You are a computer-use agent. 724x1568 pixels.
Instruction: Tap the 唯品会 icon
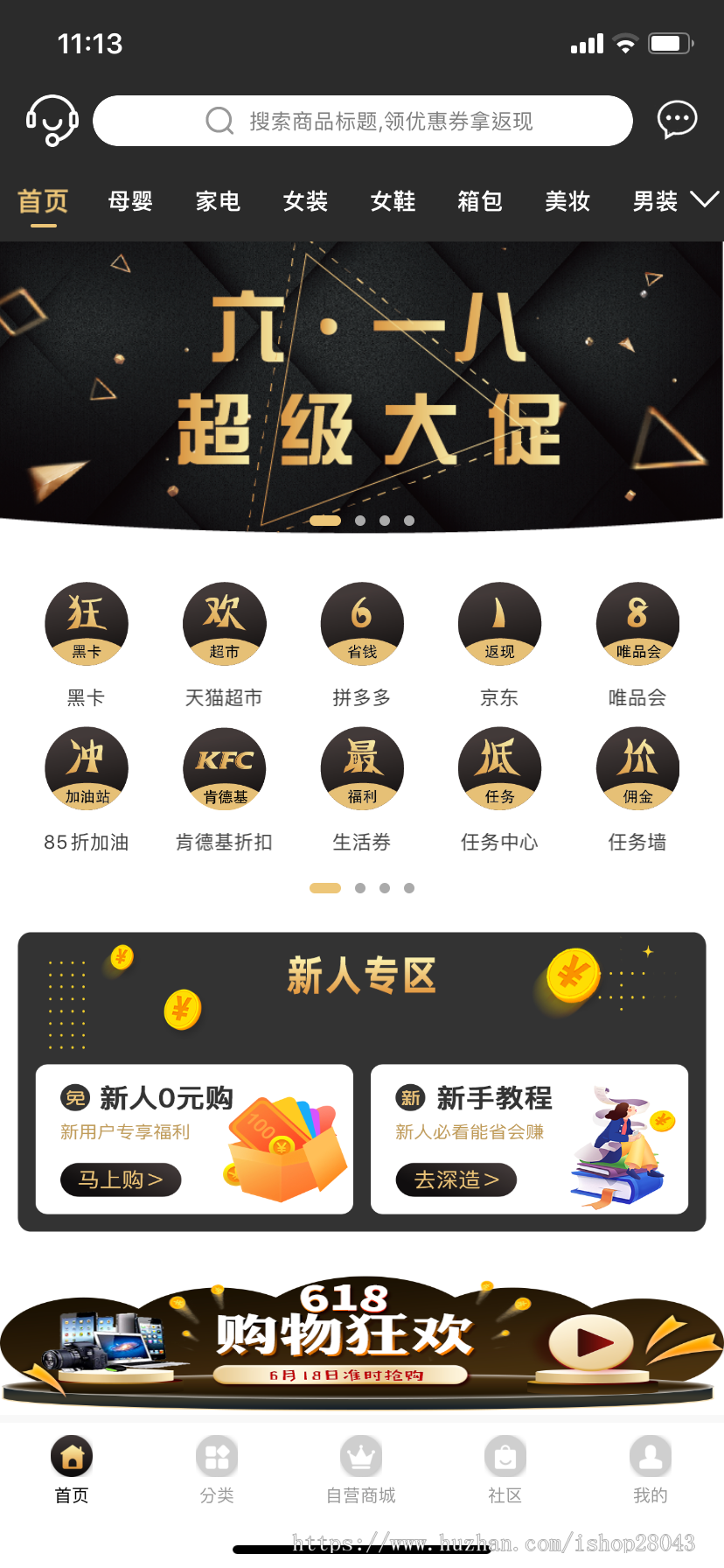click(637, 624)
